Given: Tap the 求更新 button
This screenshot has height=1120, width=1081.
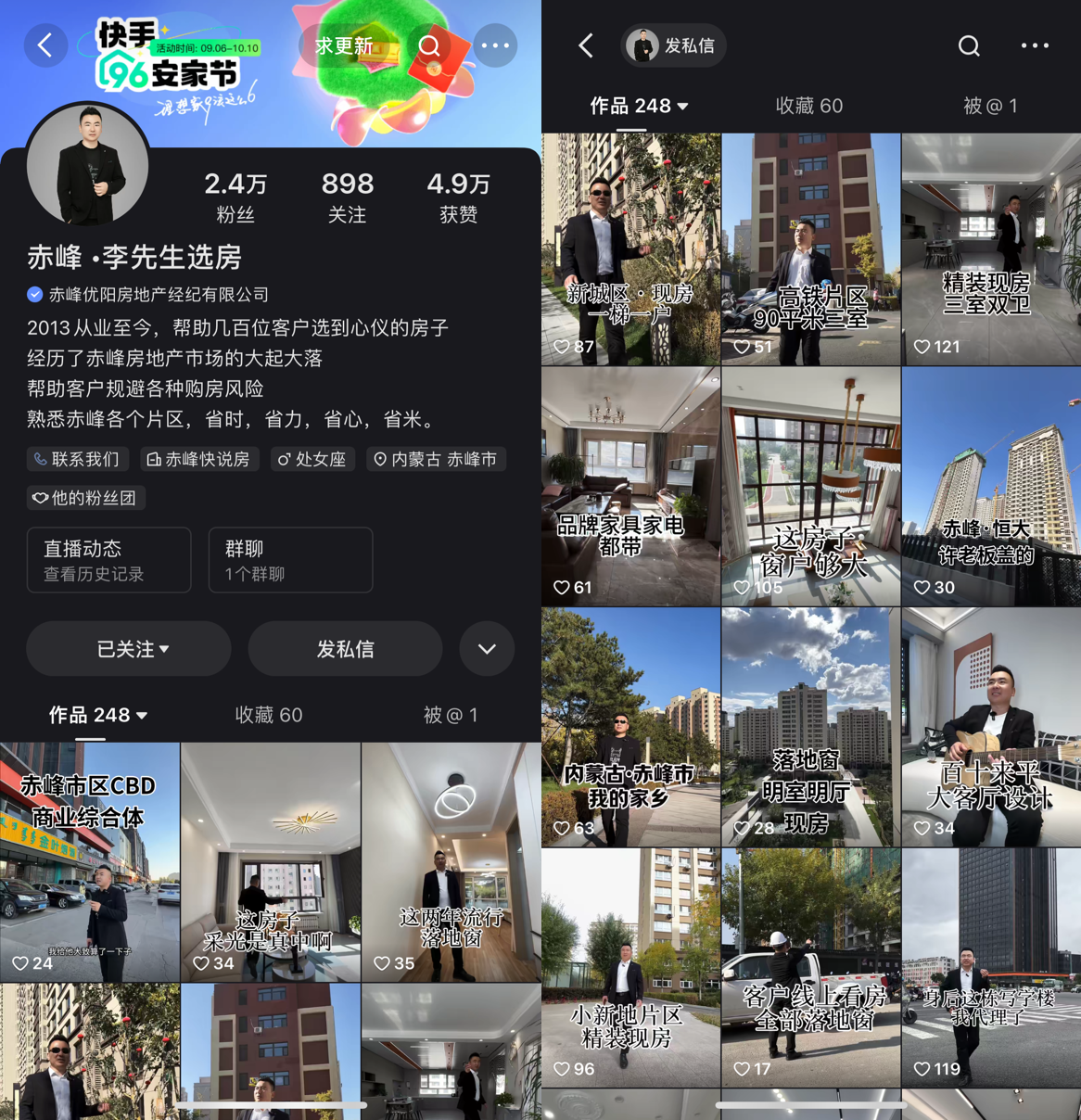Looking at the screenshot, I should pyautogui.click(x=345, y=46).
